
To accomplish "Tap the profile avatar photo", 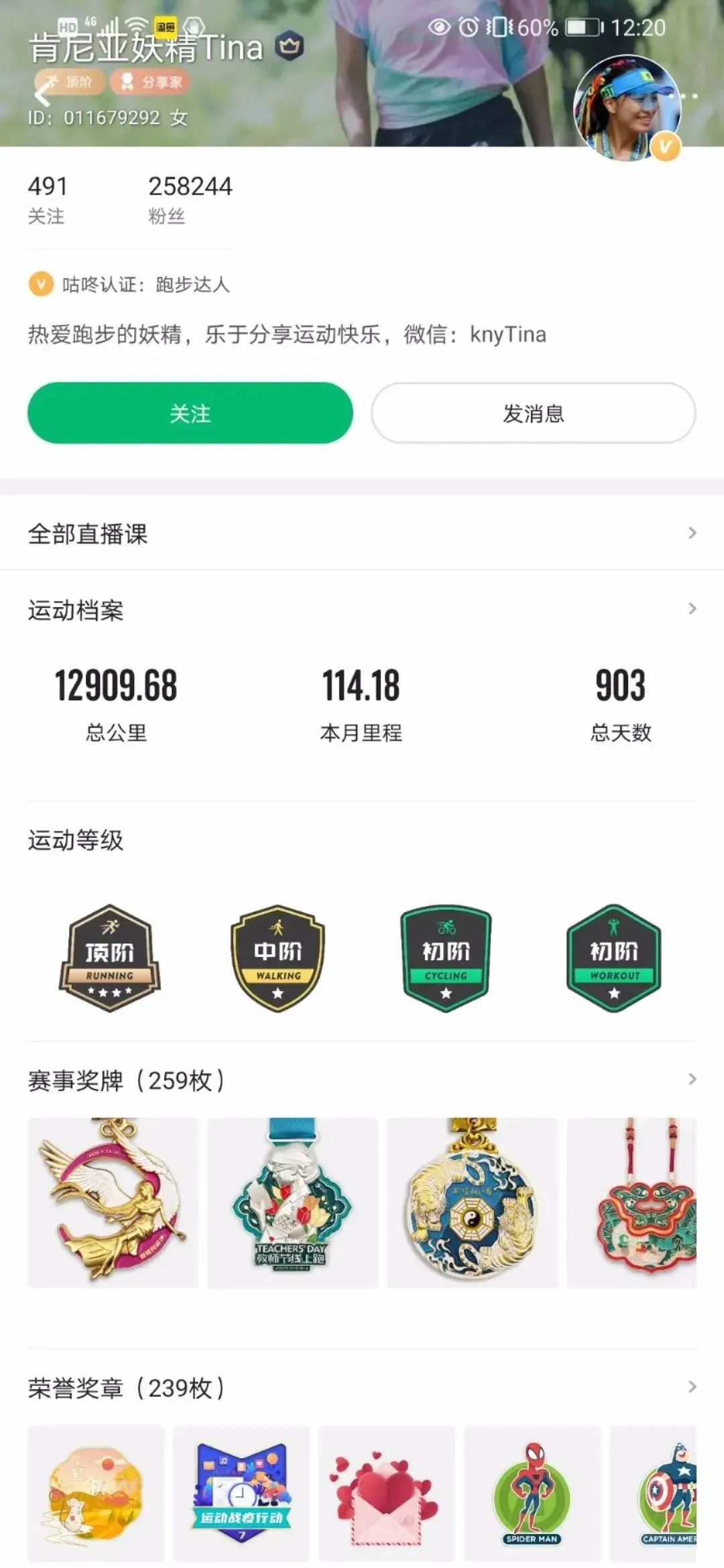I will (x=627, y=108).
